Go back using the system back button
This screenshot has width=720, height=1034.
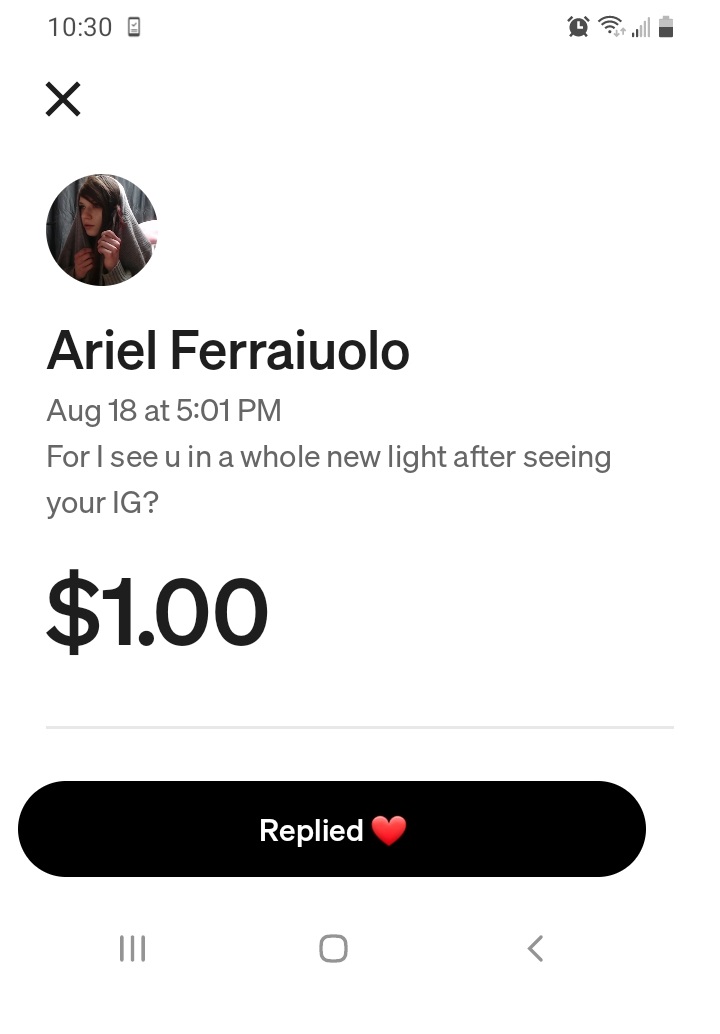pos(535,948)
